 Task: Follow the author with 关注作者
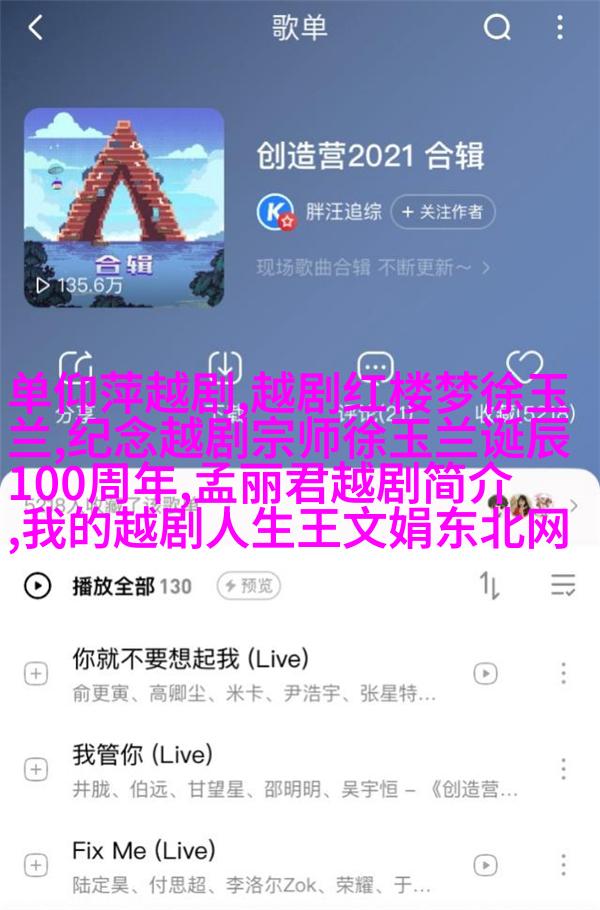[x=443, y=211]
